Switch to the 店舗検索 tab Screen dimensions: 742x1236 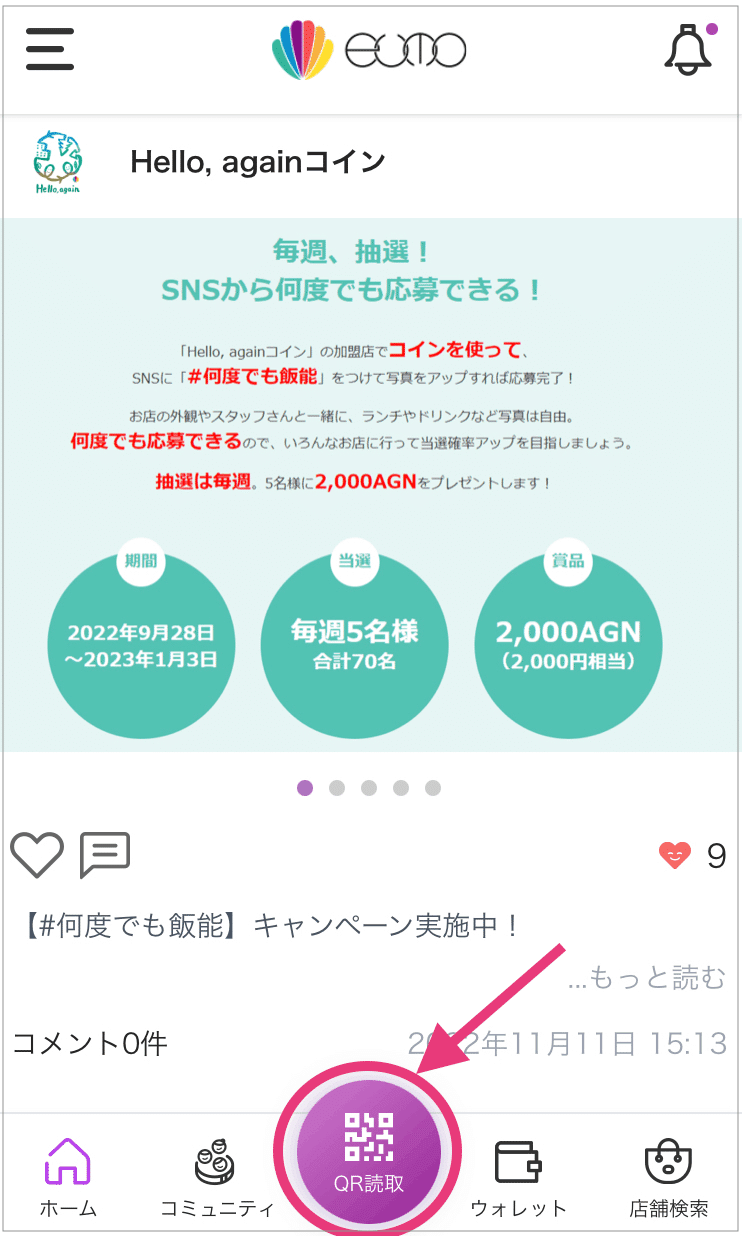669,1178
